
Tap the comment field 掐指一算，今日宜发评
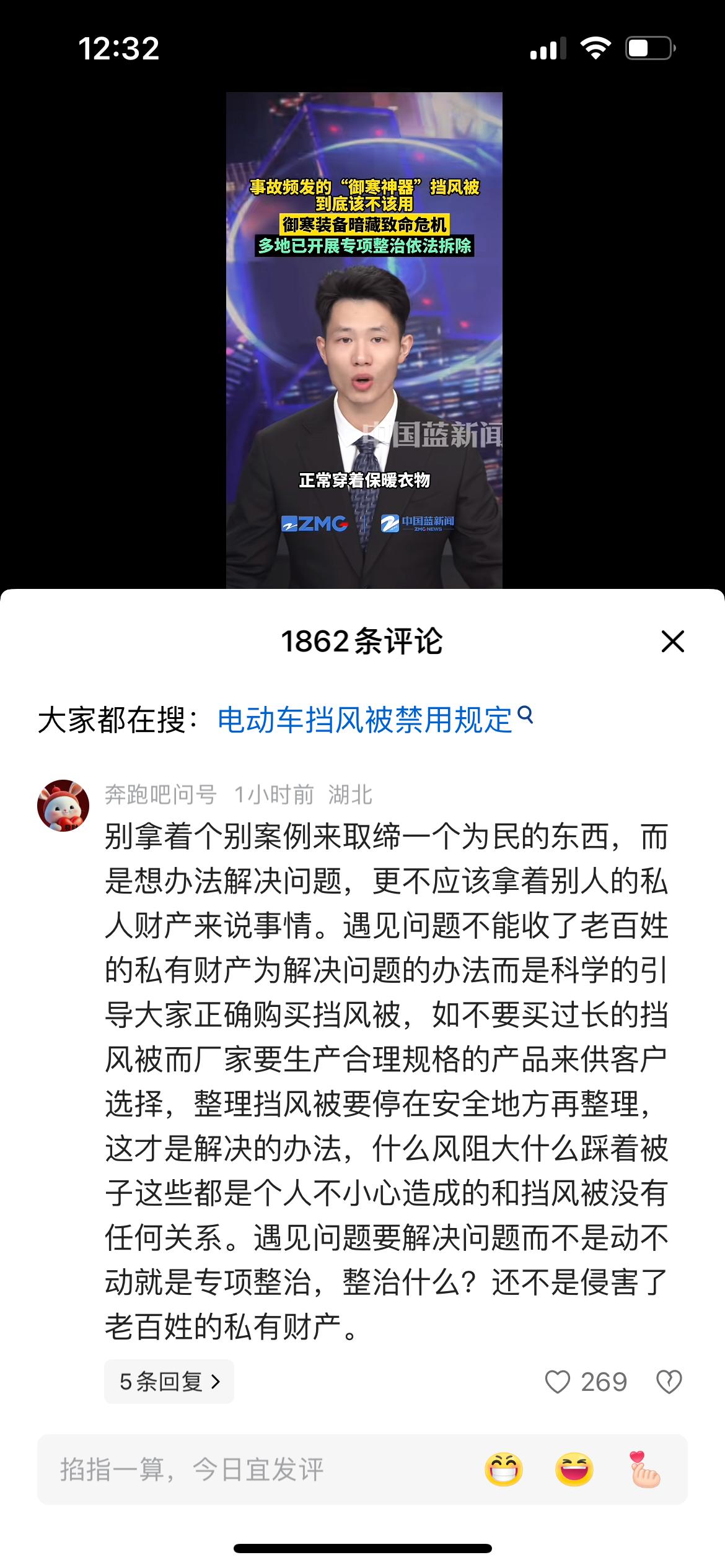tap(248, 1470)
